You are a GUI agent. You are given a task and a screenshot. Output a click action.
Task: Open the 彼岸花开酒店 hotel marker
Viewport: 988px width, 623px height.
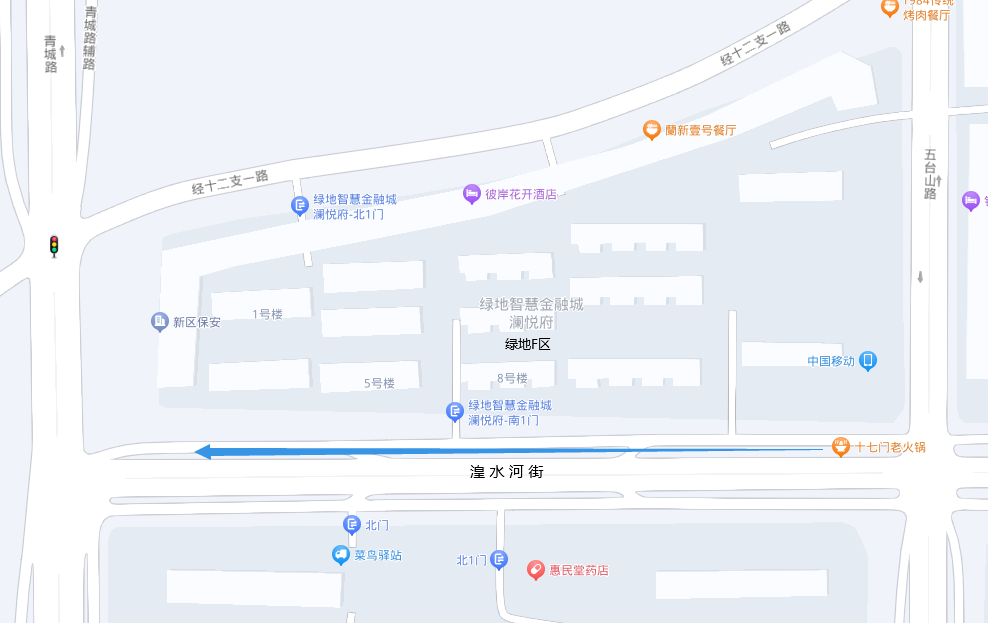[472, 194]
